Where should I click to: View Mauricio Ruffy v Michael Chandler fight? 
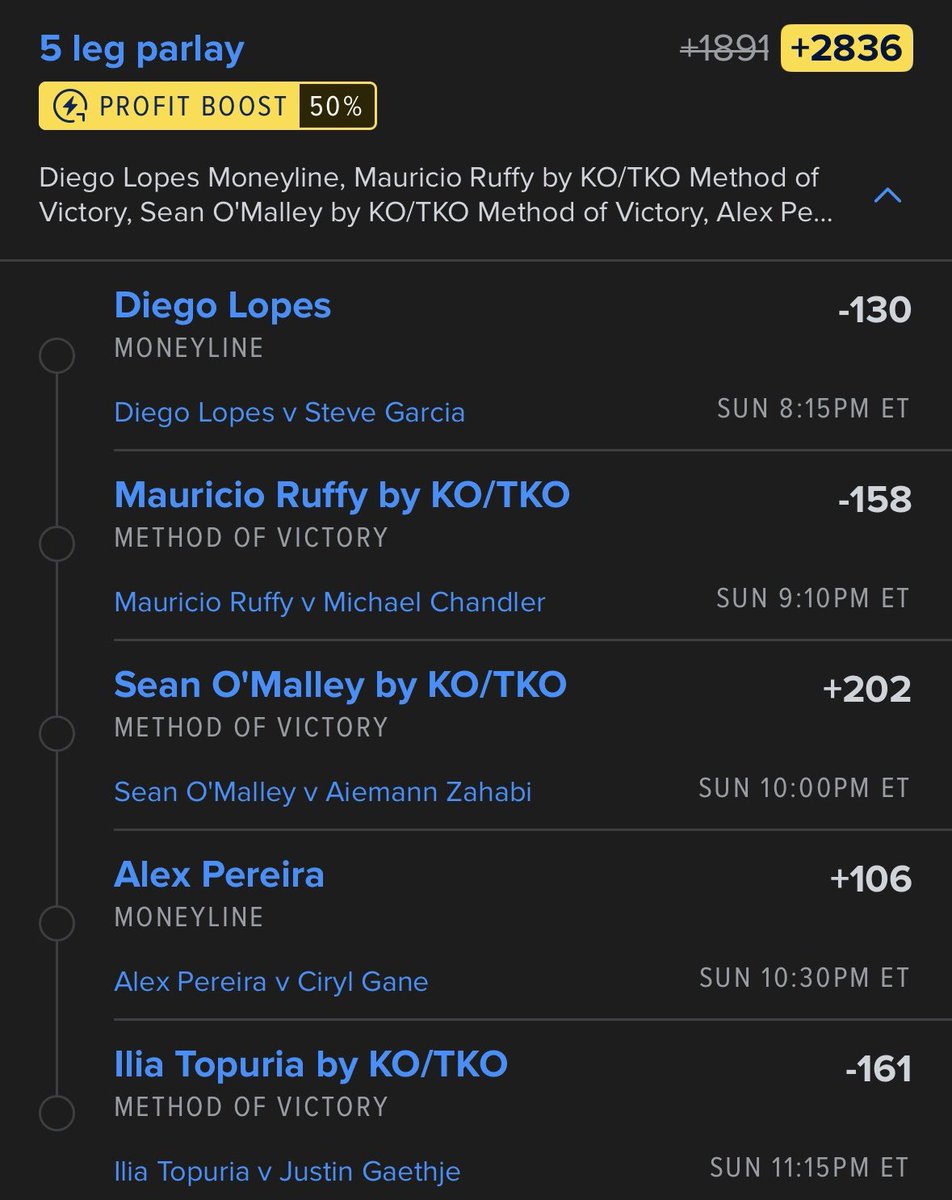click(x=330, y=602)
